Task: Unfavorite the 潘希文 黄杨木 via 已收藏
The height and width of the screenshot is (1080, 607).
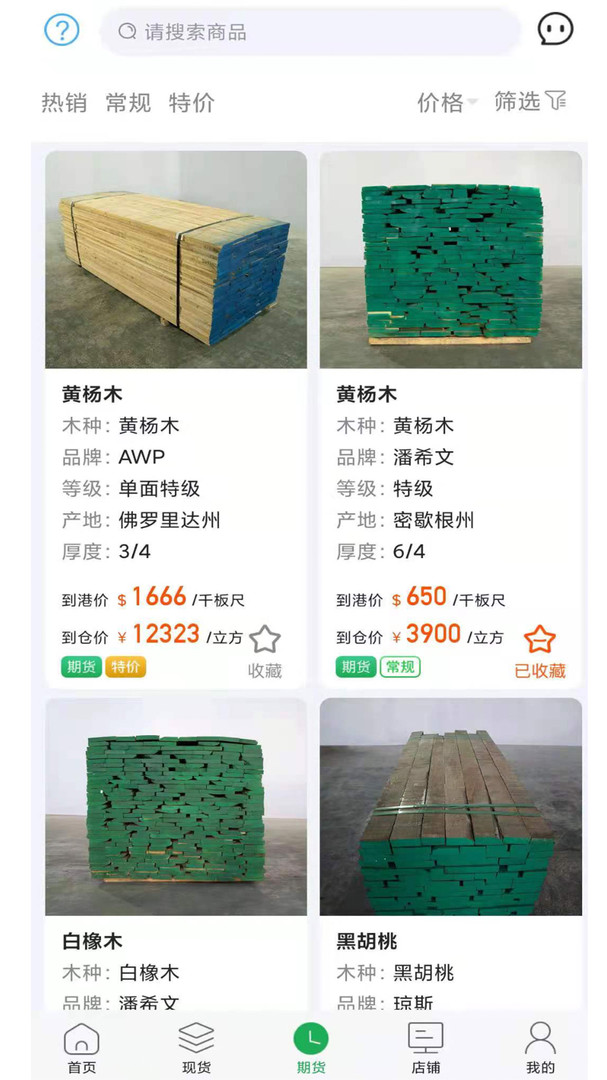Action: pos(540,650)
